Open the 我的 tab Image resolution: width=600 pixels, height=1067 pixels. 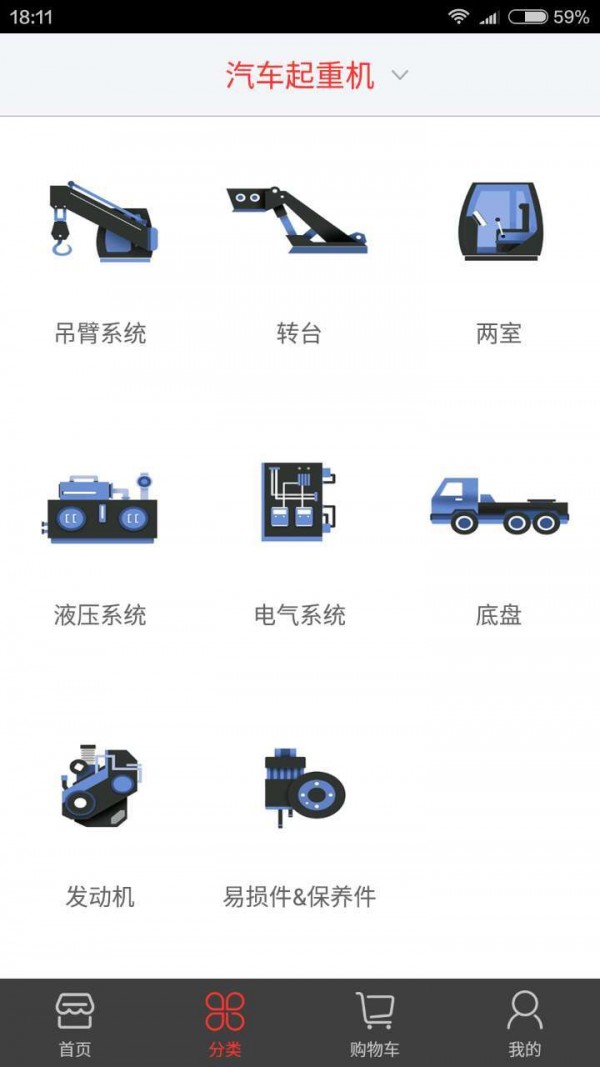coord(525,1023)
